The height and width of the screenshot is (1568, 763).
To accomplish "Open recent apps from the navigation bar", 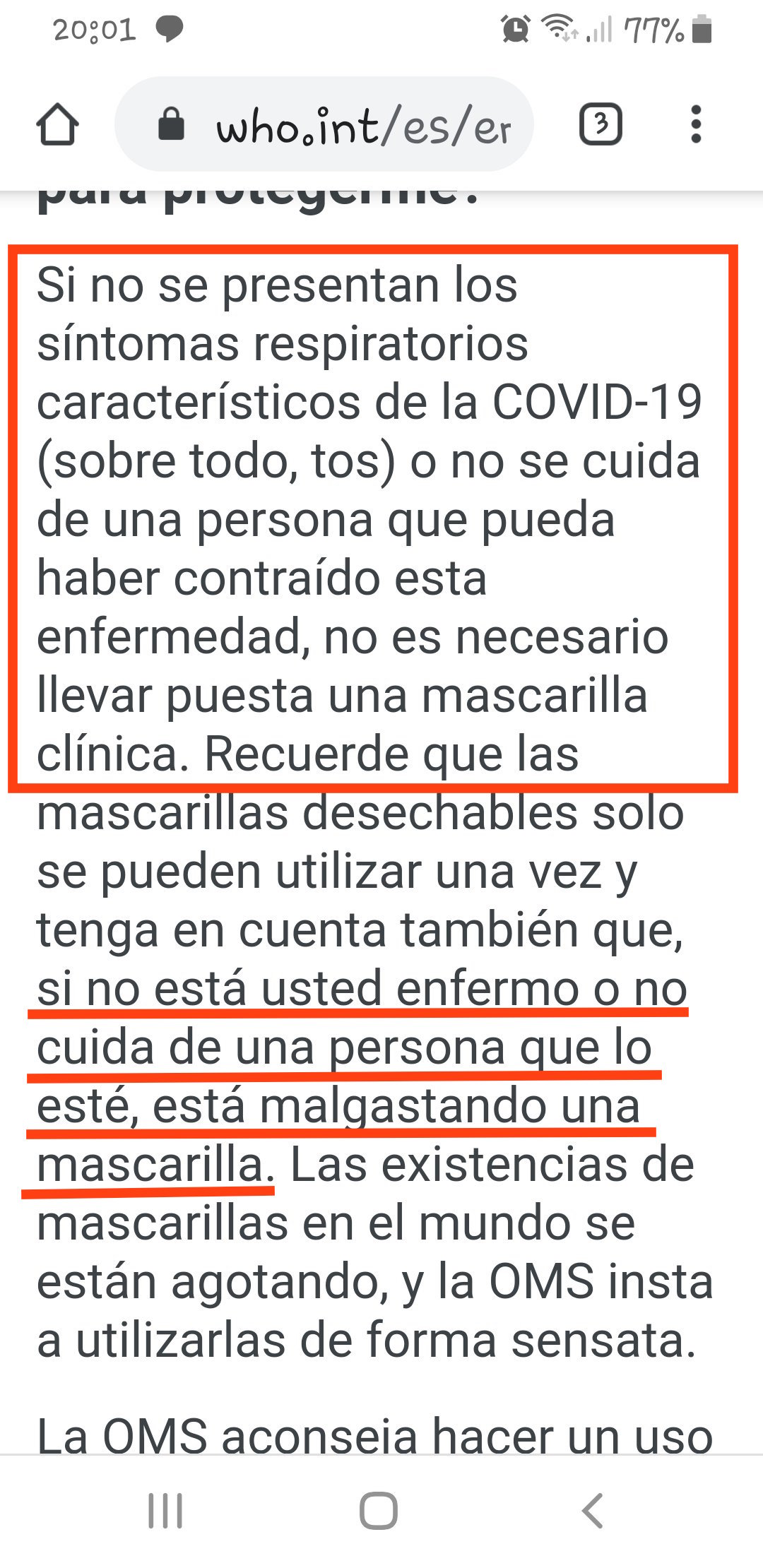I will [165, 1511].
